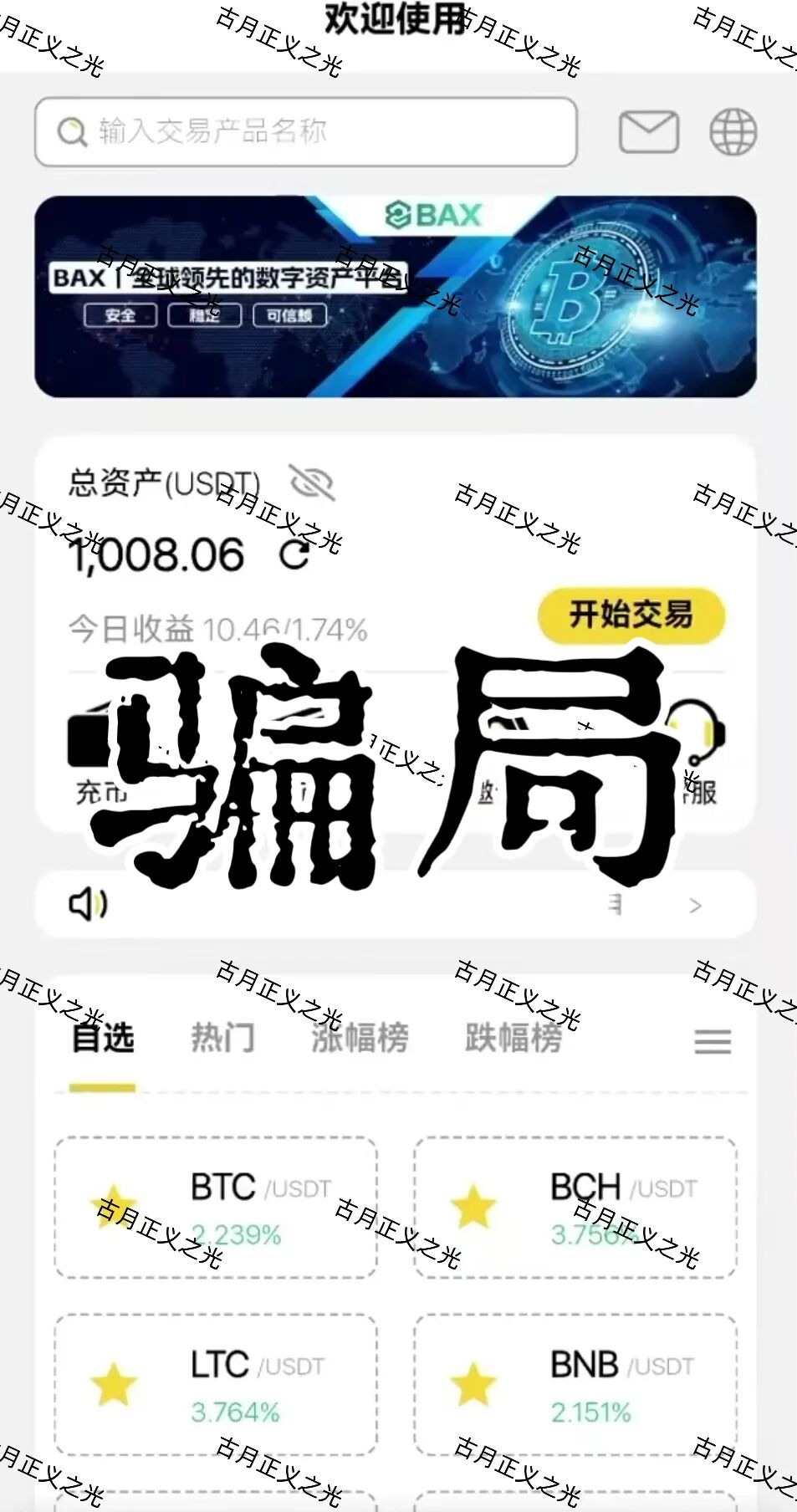This screenshot has width=797, height=1512.
Task: Open the hamburger list icon beside 跌幅榜
Action: 712,1039
